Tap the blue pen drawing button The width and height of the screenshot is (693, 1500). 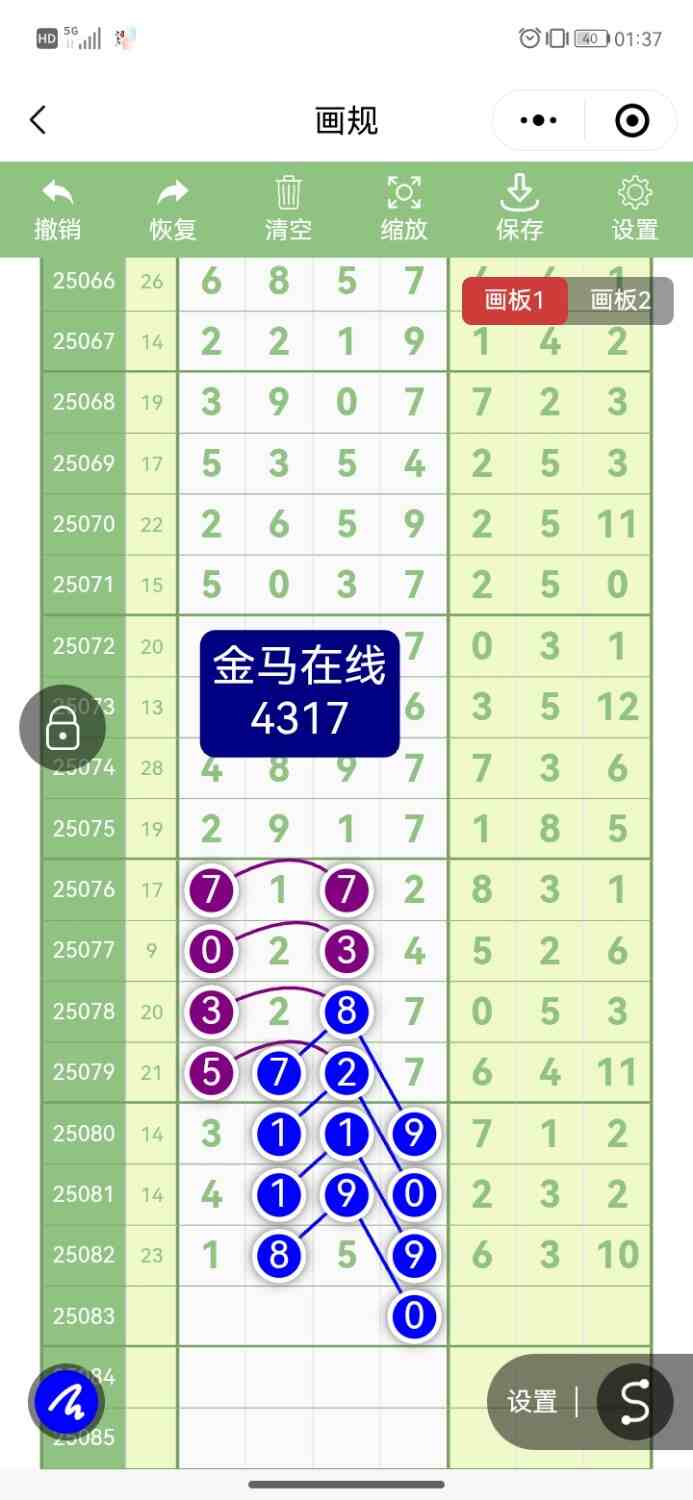coord(67,1402)
